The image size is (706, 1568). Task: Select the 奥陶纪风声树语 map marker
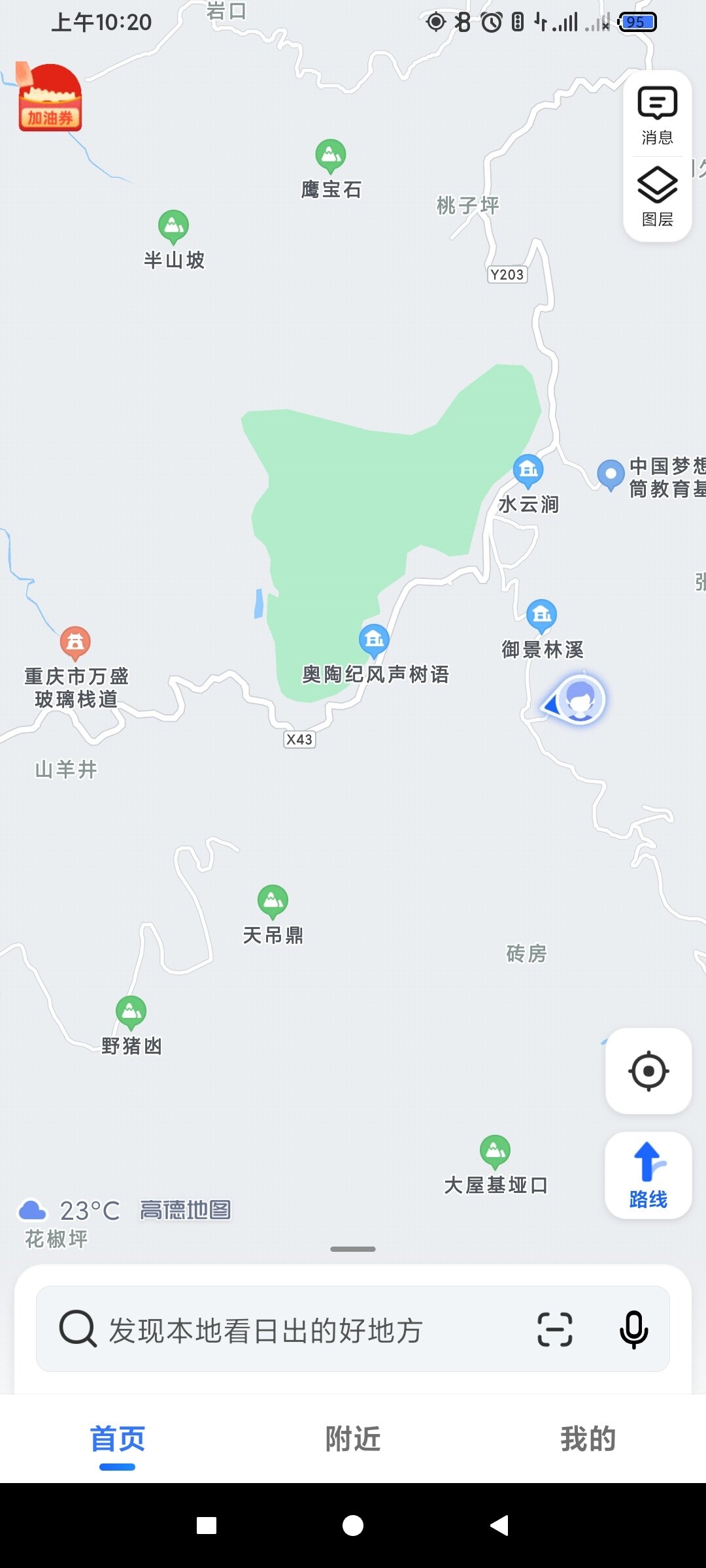tap(374, 641)
